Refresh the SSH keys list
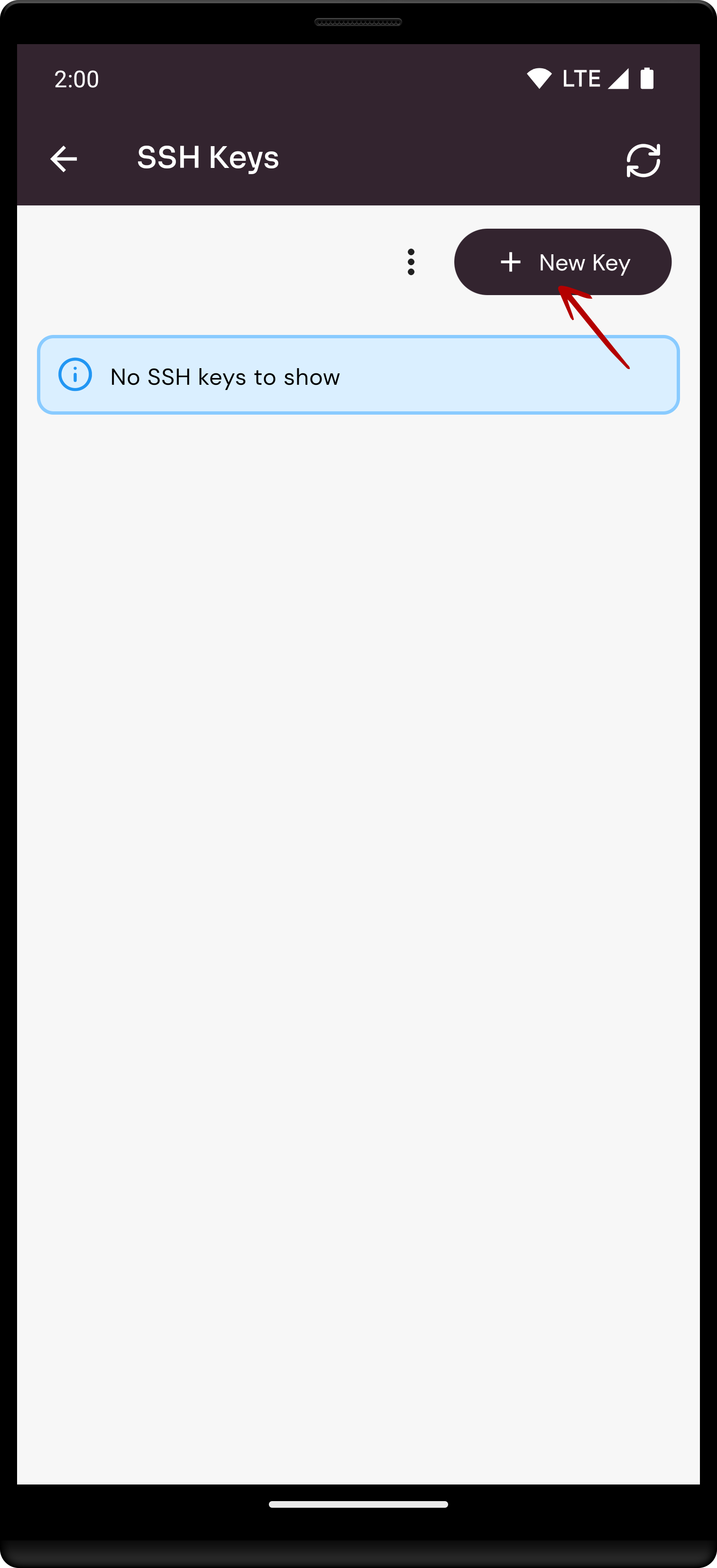 (x=643, y=160)
